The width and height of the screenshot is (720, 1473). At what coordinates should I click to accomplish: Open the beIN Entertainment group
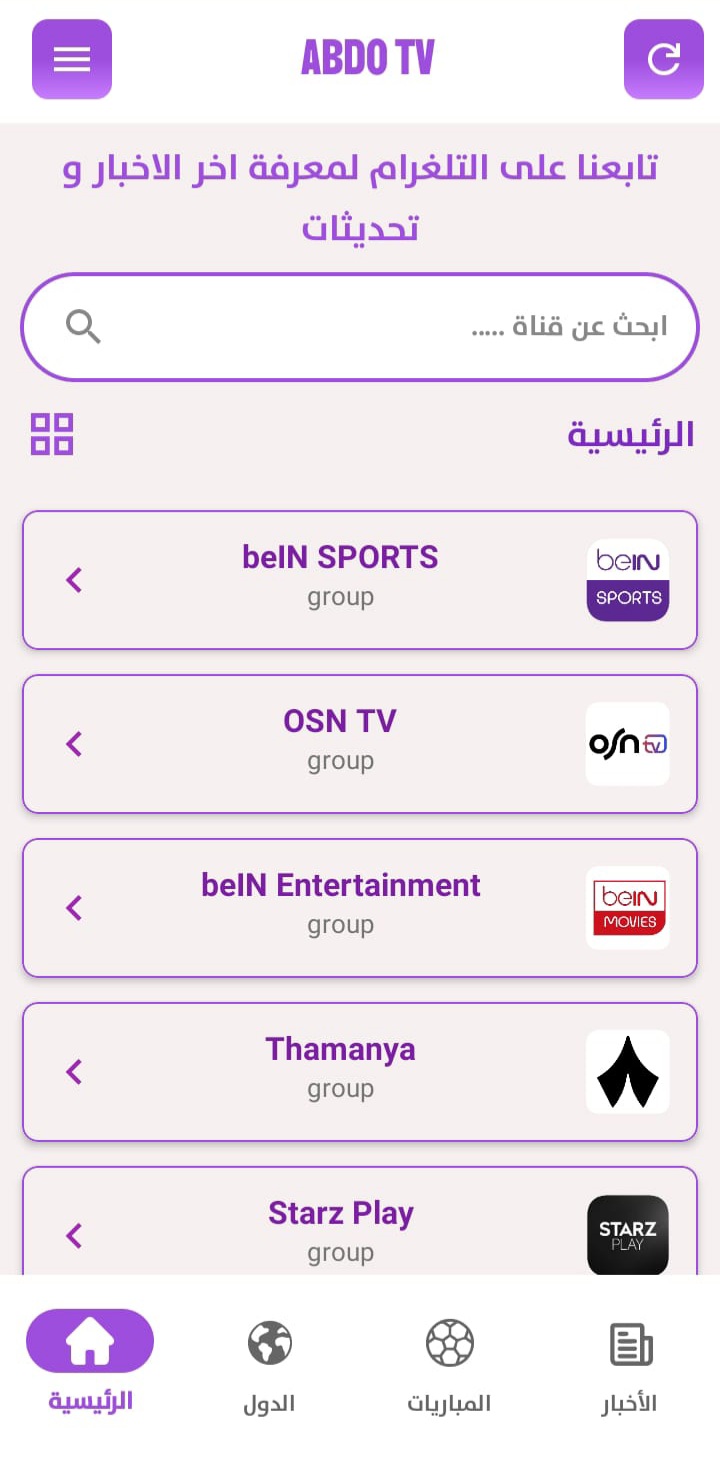click(x=340, y=908)
